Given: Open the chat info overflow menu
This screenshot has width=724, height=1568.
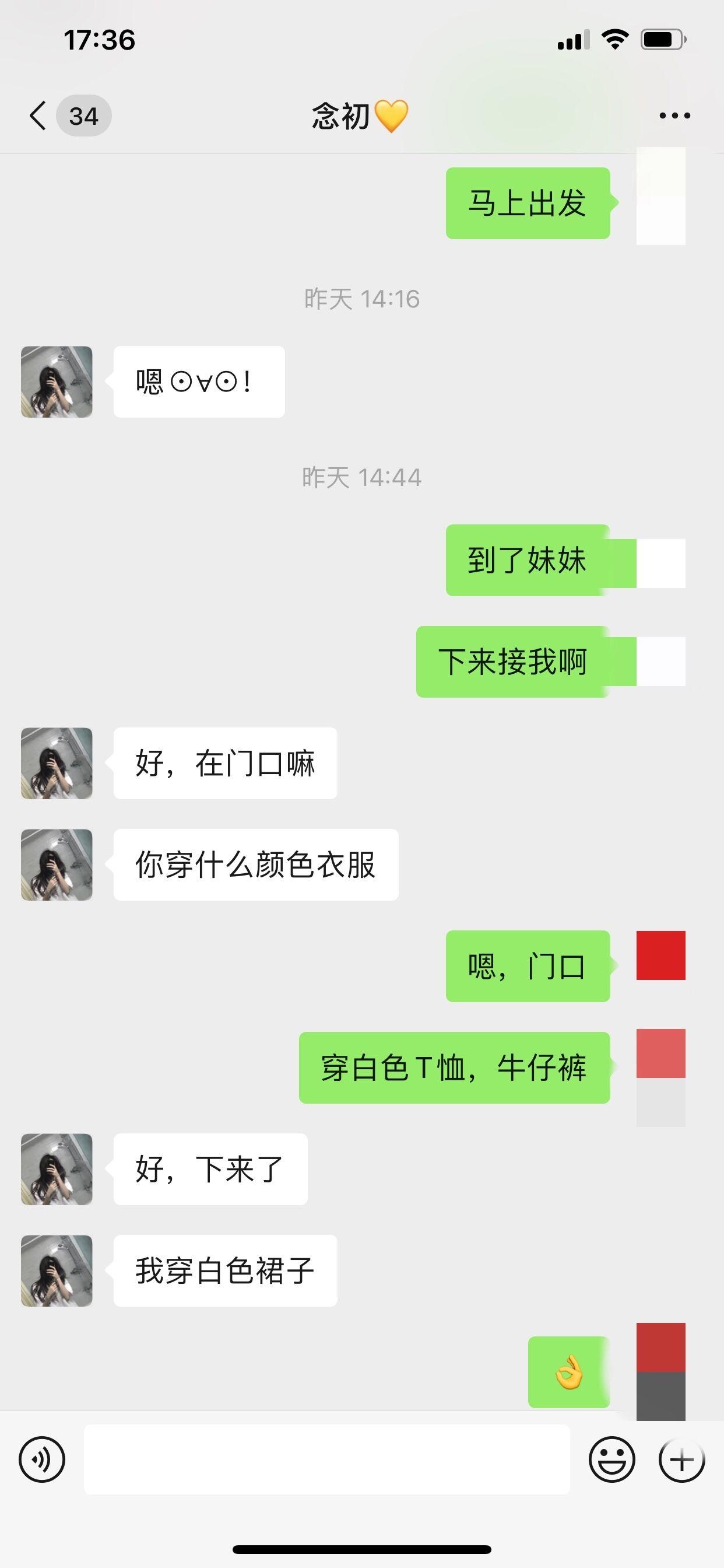Looking at the screenshot, I should point(674,116).
